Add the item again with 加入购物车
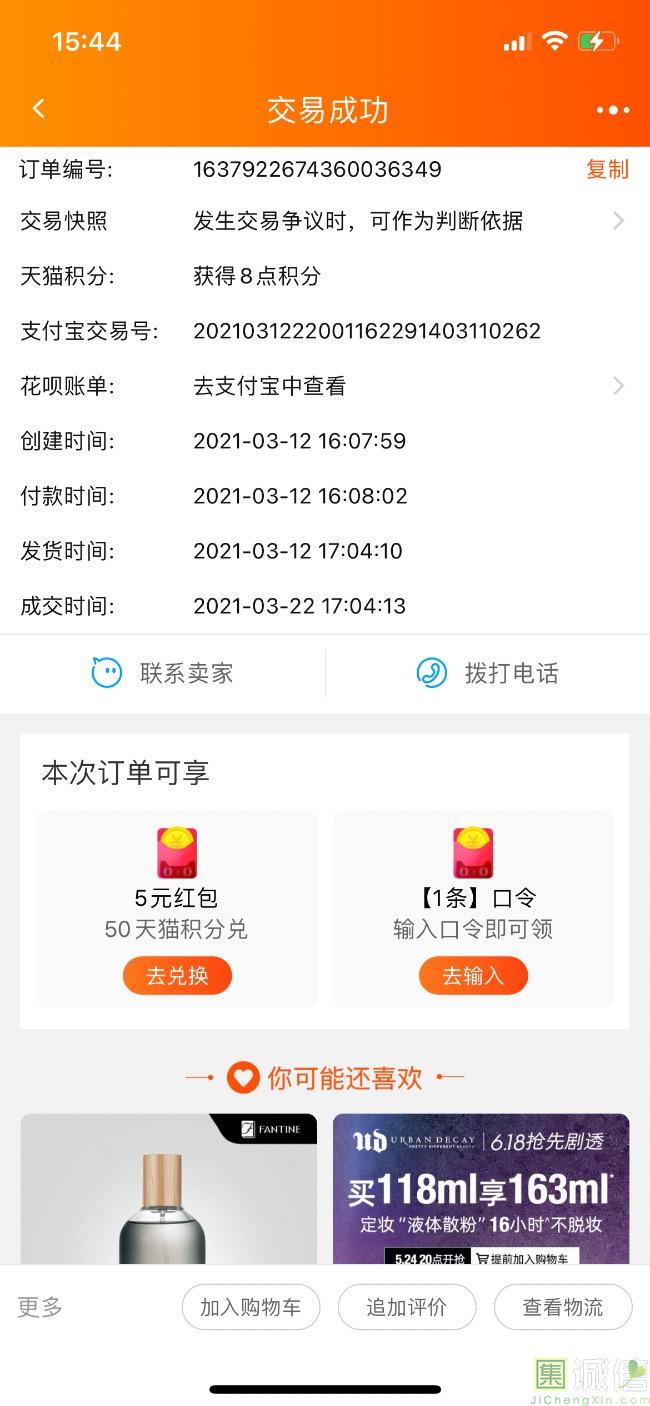This screenshot has height=1406, width=650. pos(250,1307)
